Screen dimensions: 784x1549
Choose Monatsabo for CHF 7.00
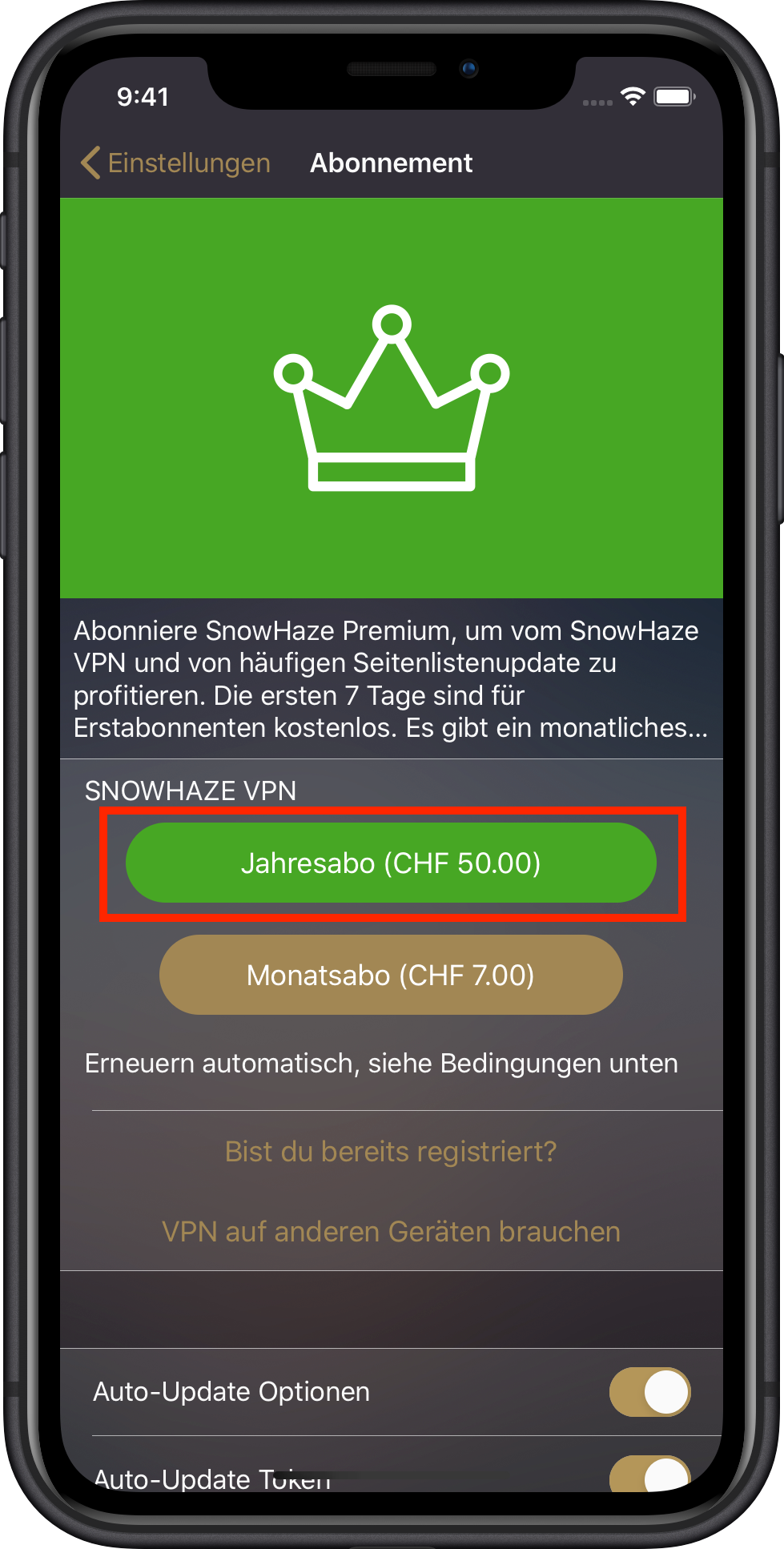391,975
